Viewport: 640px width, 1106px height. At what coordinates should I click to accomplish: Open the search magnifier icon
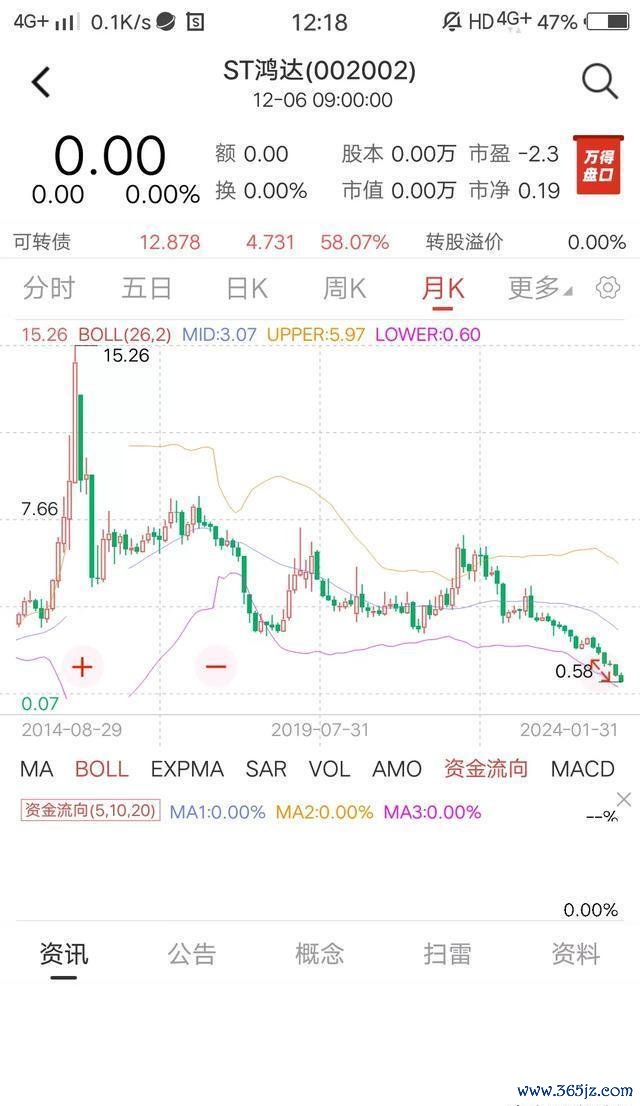pos(600,81)
